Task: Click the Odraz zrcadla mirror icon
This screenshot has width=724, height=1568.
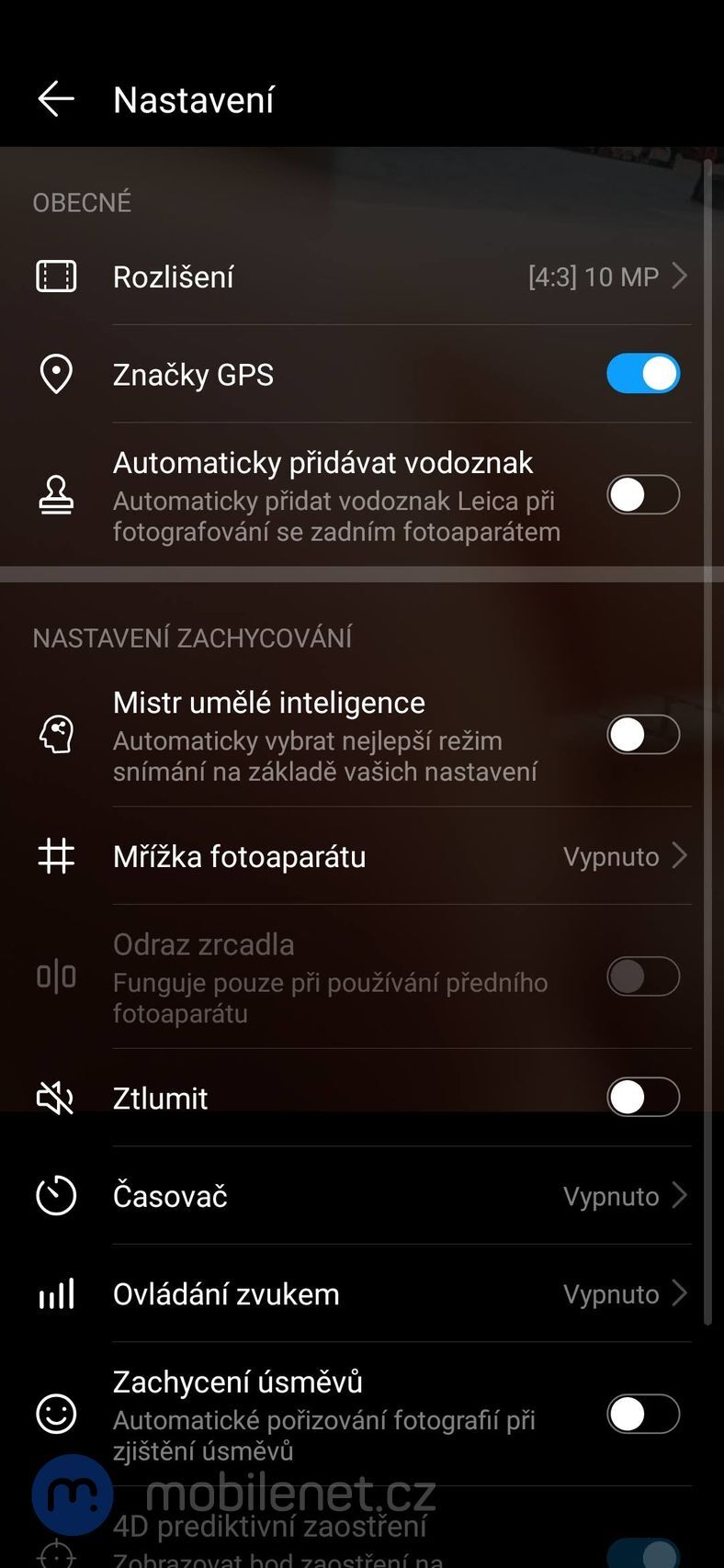Action: (x=56, y=976)
